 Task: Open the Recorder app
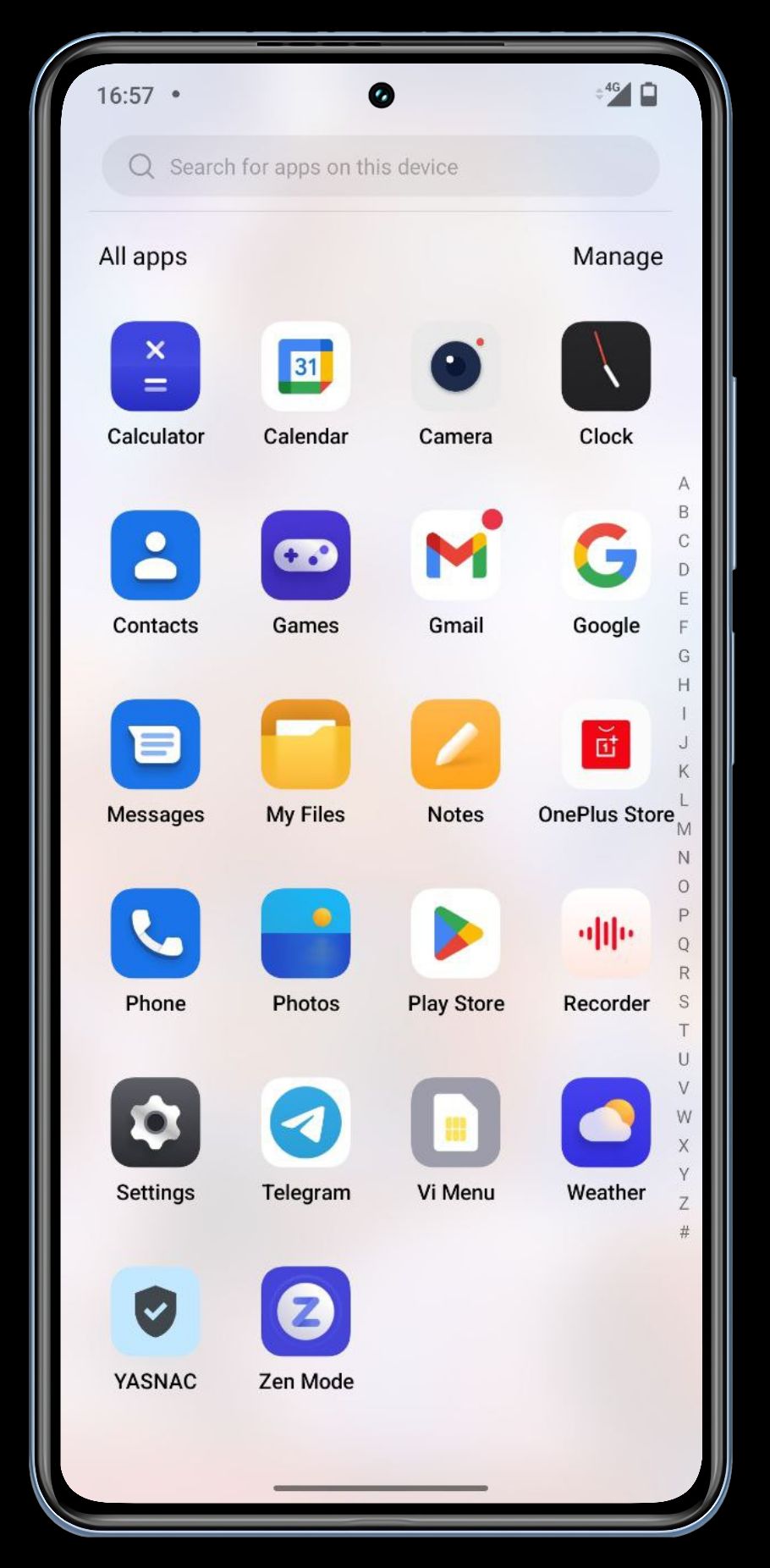coord(606,933)
